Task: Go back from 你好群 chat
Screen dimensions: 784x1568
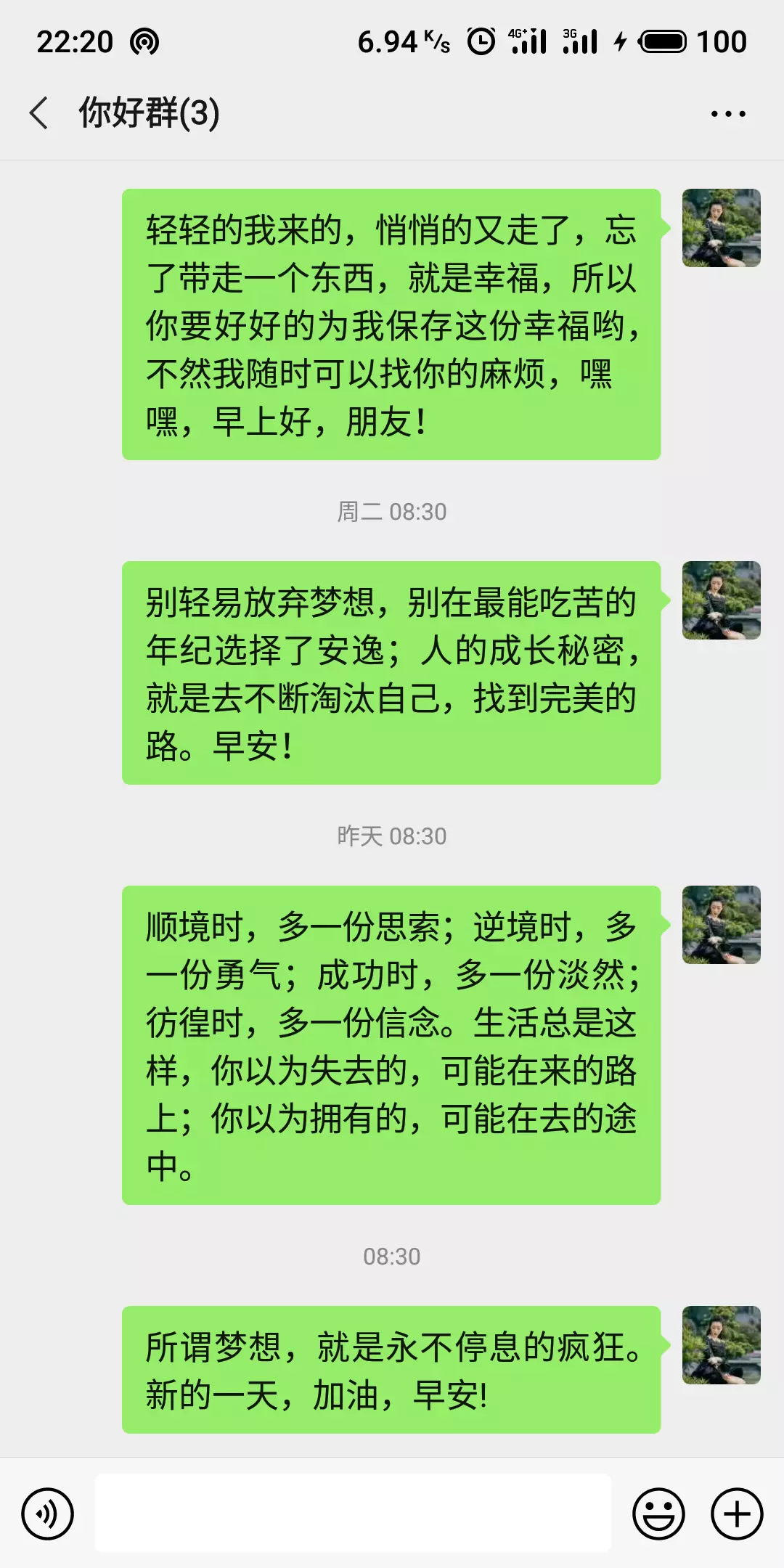Action: tap(39, 113)
